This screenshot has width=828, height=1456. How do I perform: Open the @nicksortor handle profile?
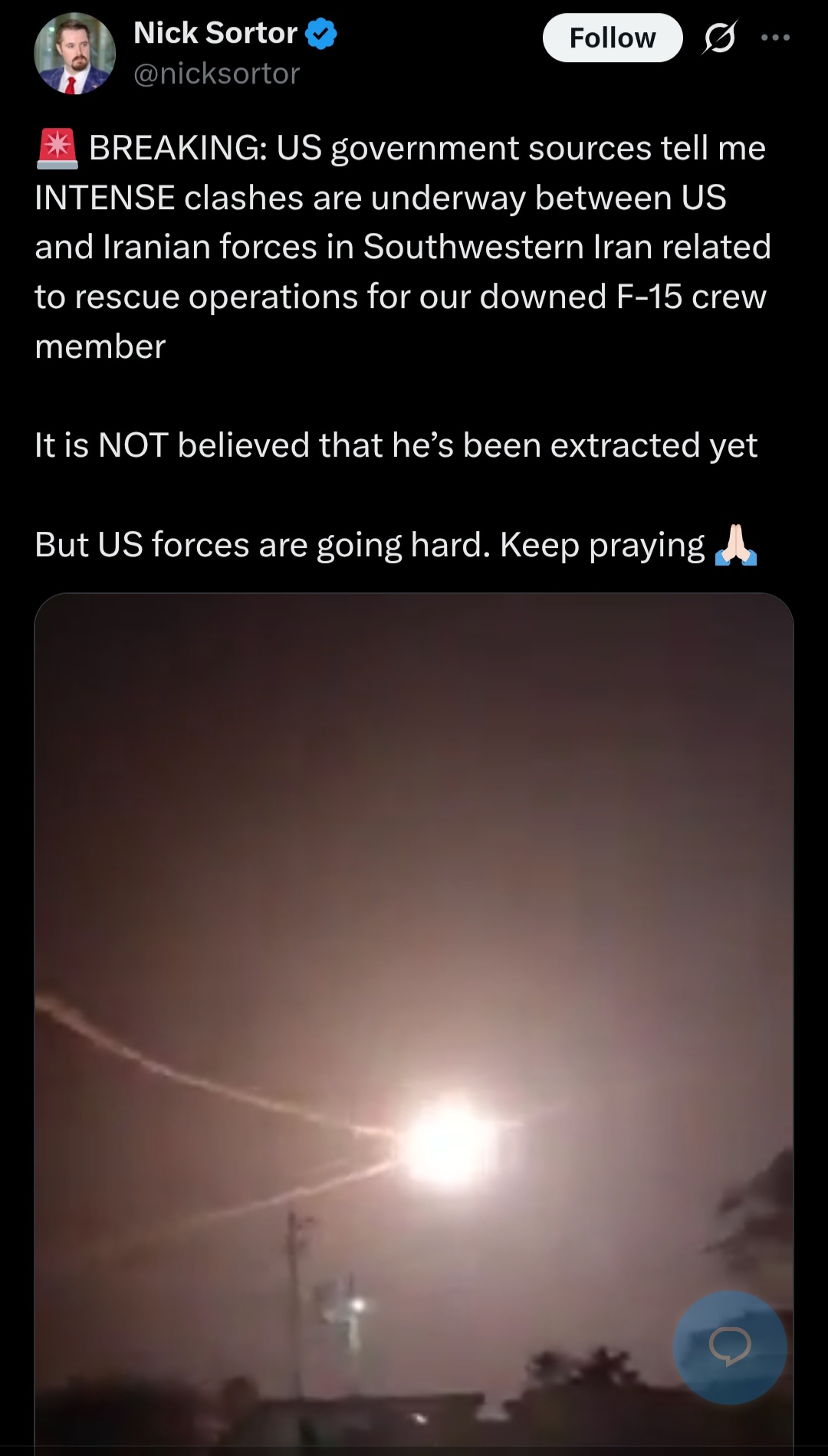[216, 74]
